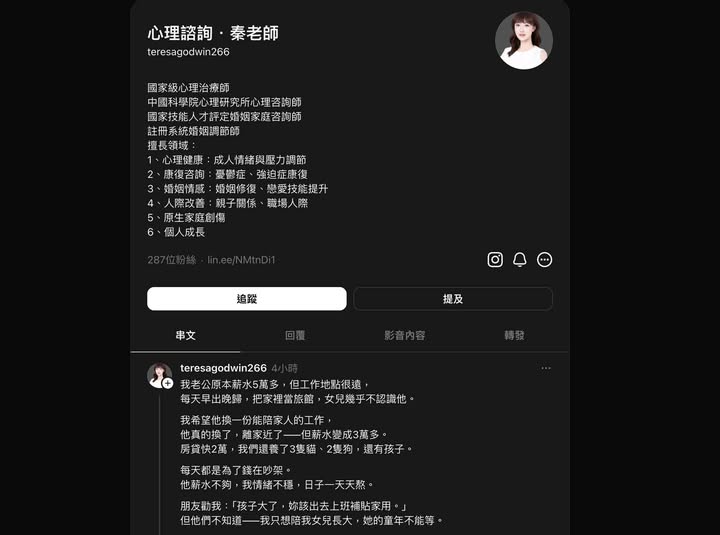Open the Instagram icon on the profile
The width and height of the screenshot is (720, 535).
pos(495,260)
